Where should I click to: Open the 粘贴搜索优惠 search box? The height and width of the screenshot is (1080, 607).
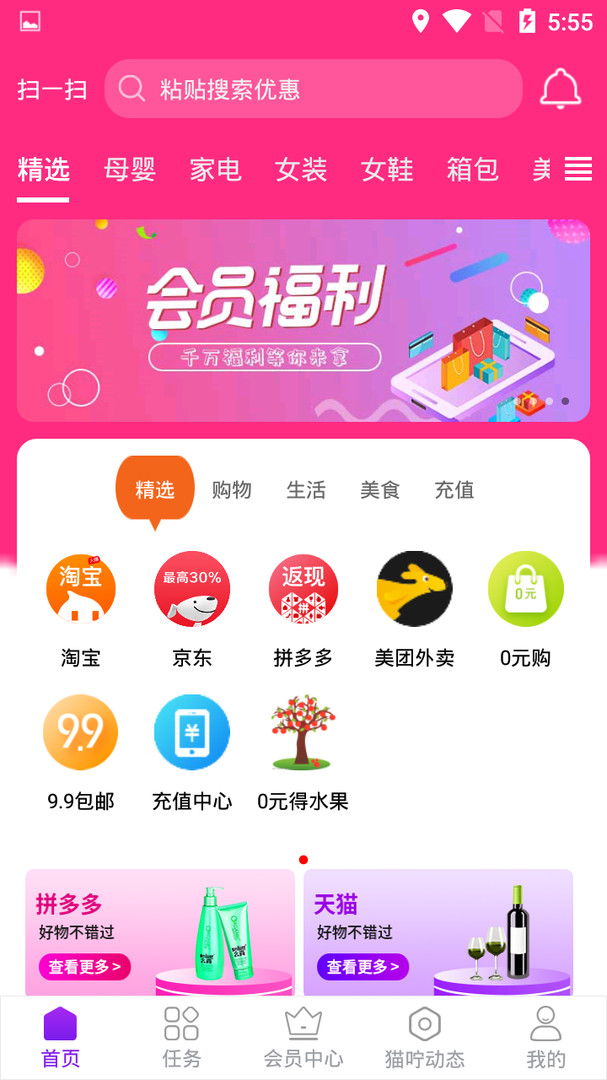click(313, 89)
